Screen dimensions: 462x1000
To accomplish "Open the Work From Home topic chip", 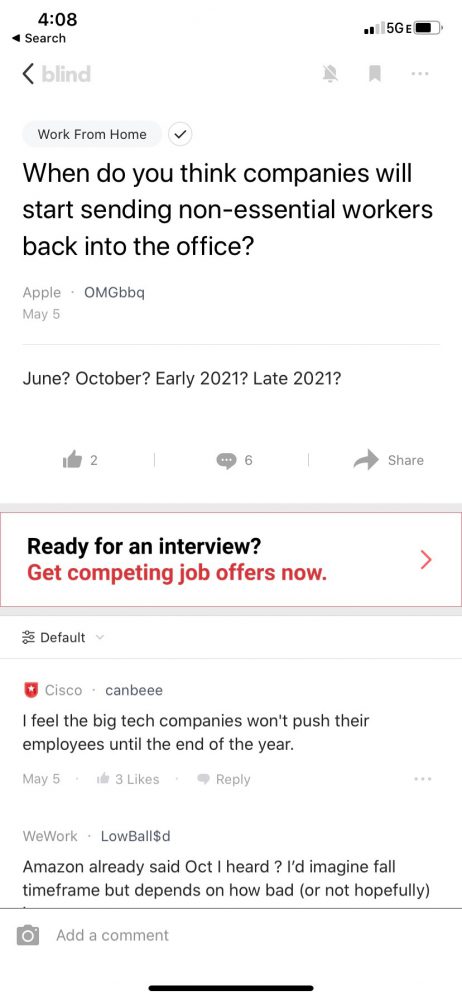I will (x=92, y=135).
